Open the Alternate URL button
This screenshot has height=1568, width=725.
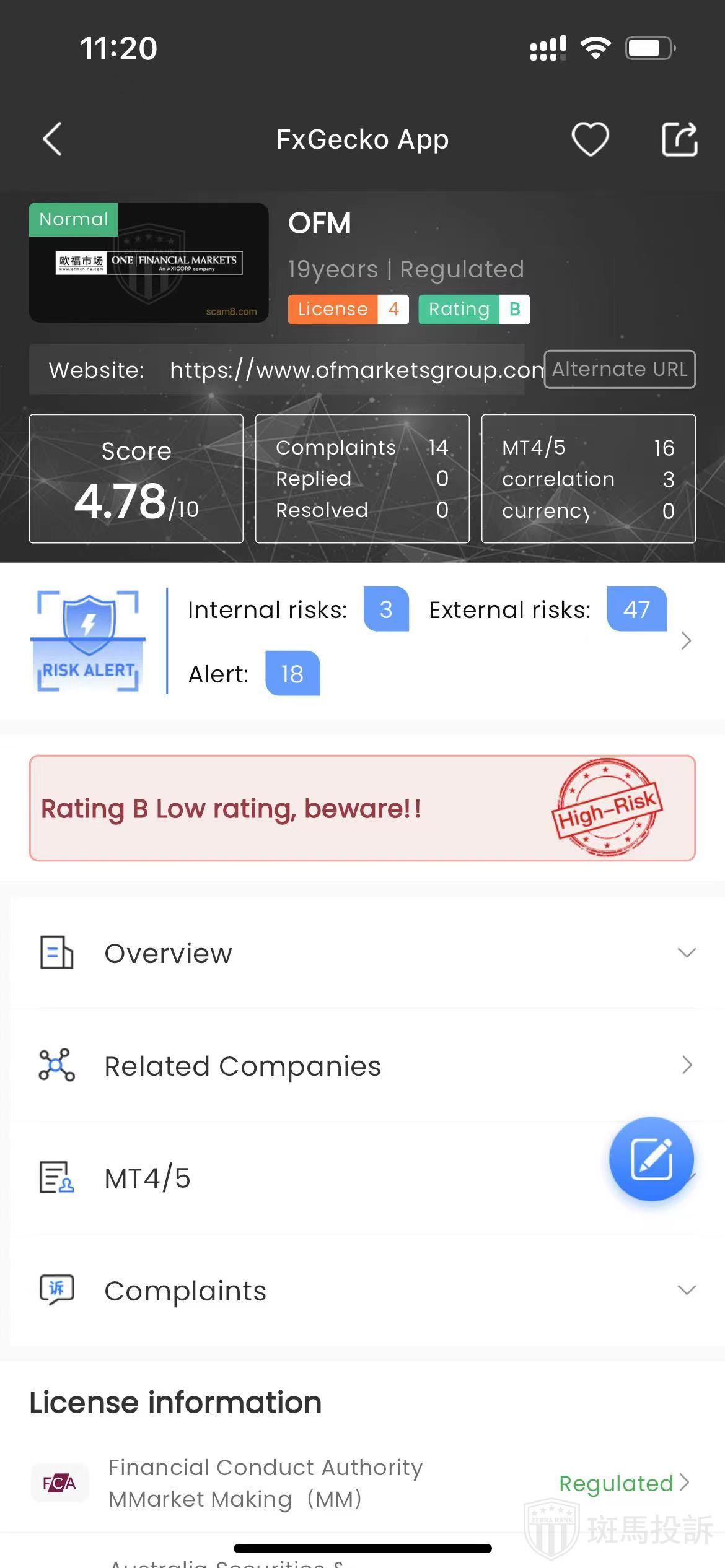(x=619, y=370)
